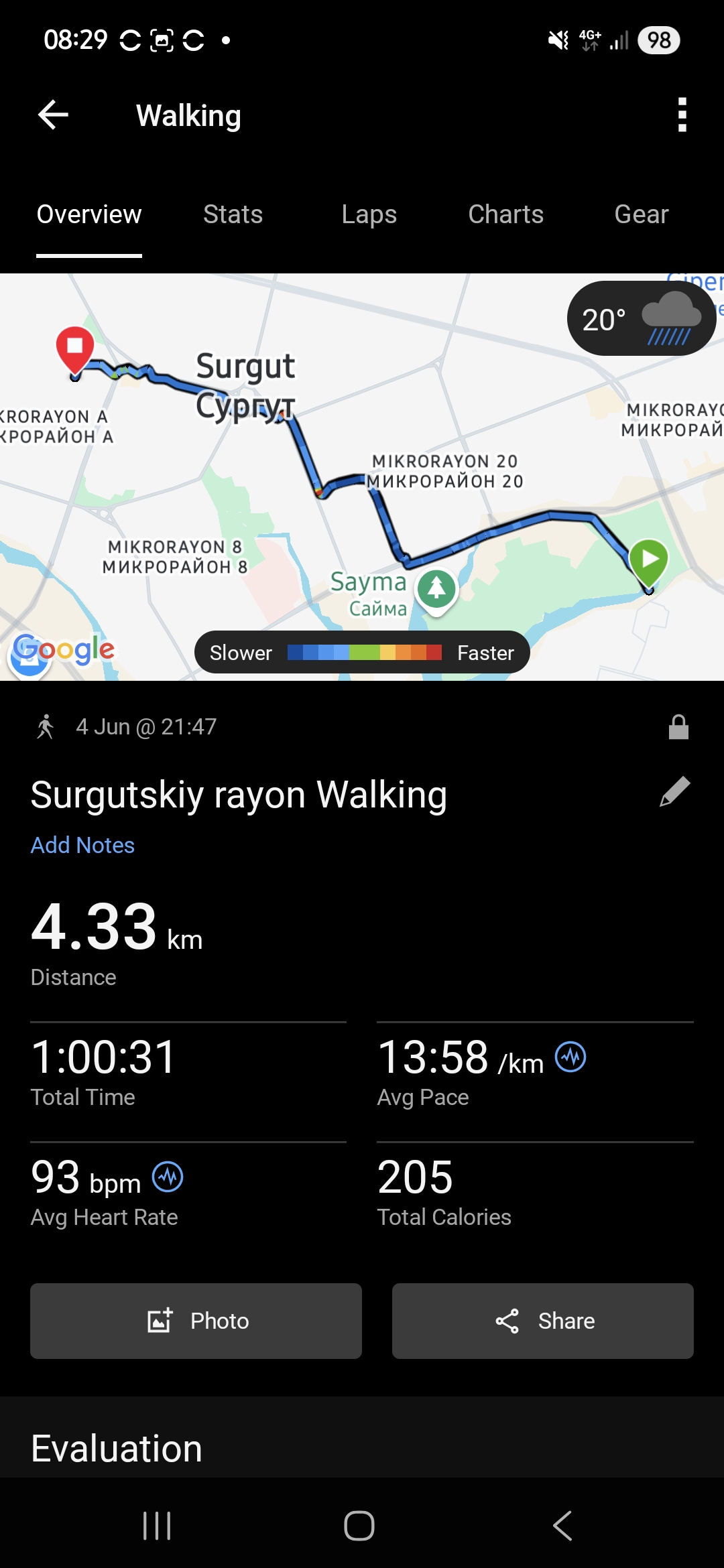Screen dimensions: 724x1568
Task: Select the Gear tab
Action: pyautogui.click(x=642, y=214)
